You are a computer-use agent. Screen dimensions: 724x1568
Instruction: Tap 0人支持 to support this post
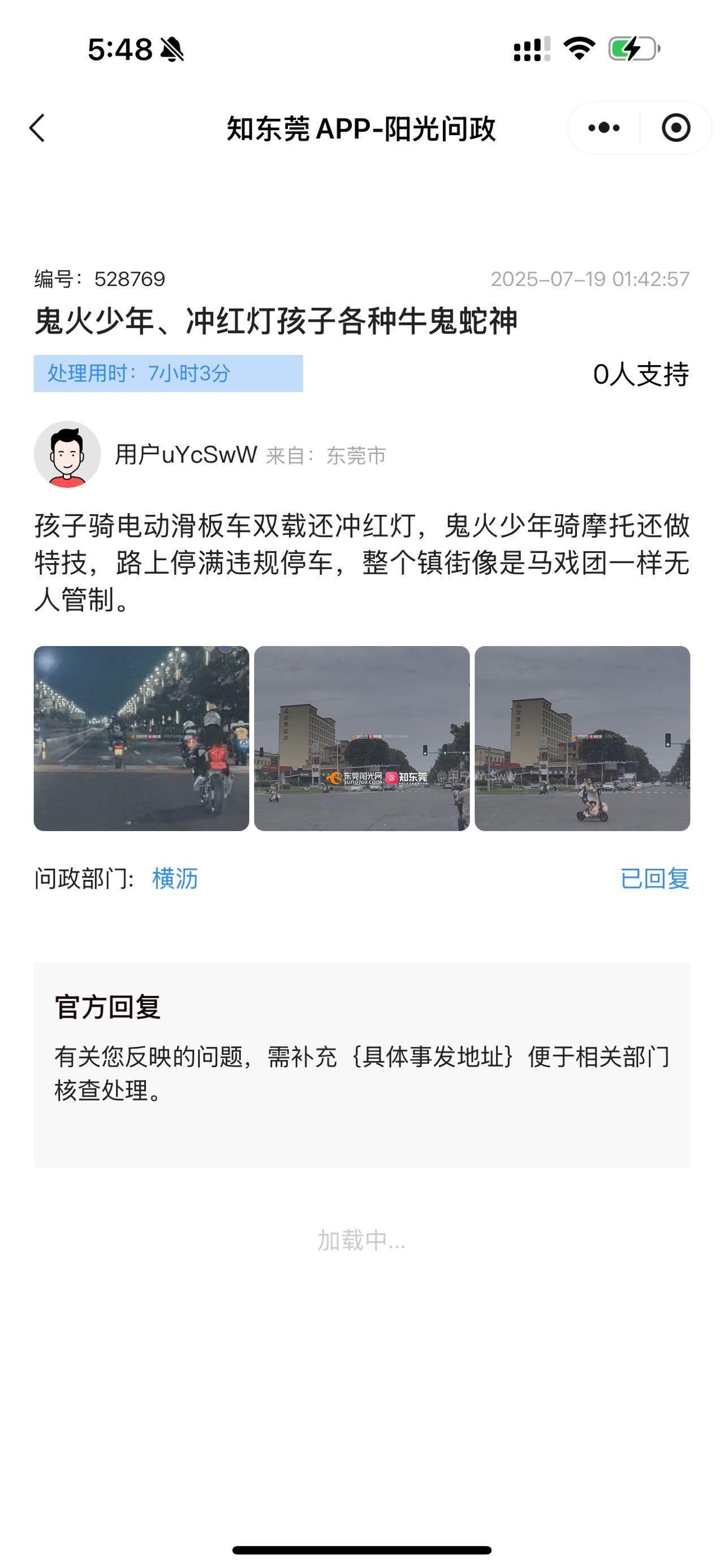[x=641, y=374]
